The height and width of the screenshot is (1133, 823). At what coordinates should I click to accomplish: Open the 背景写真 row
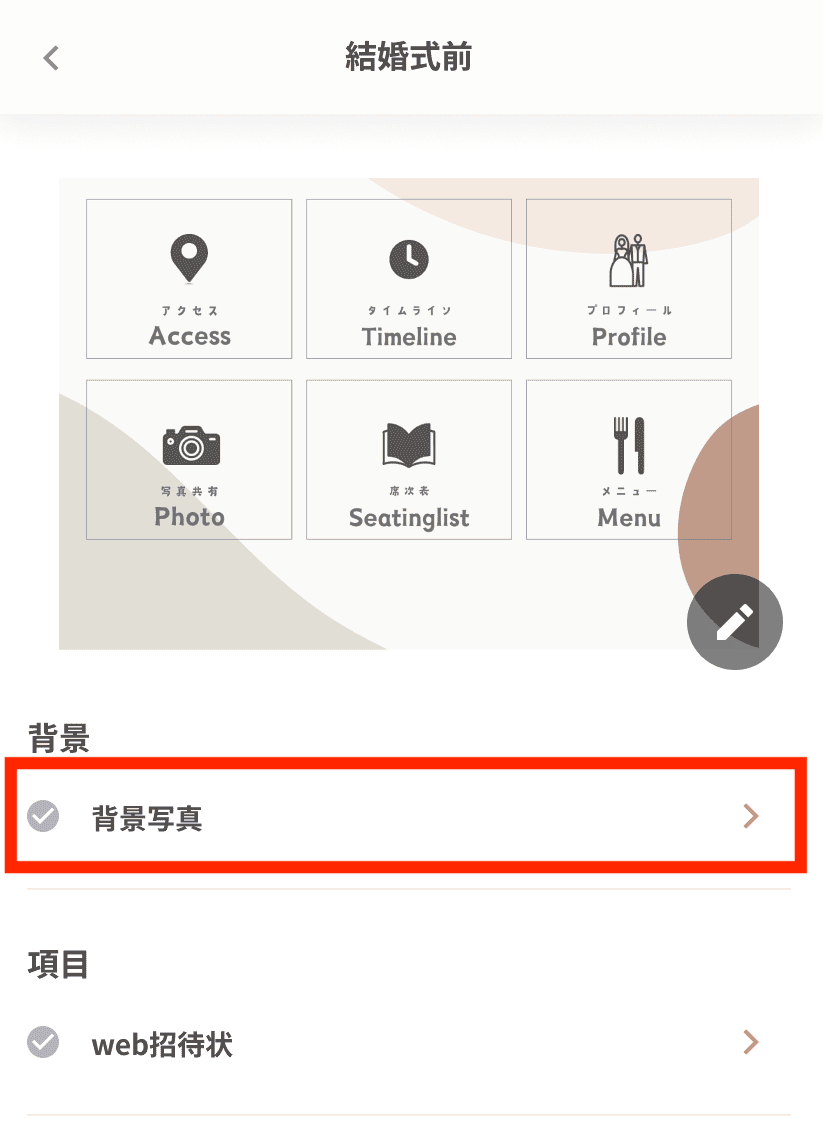point(400,818)
